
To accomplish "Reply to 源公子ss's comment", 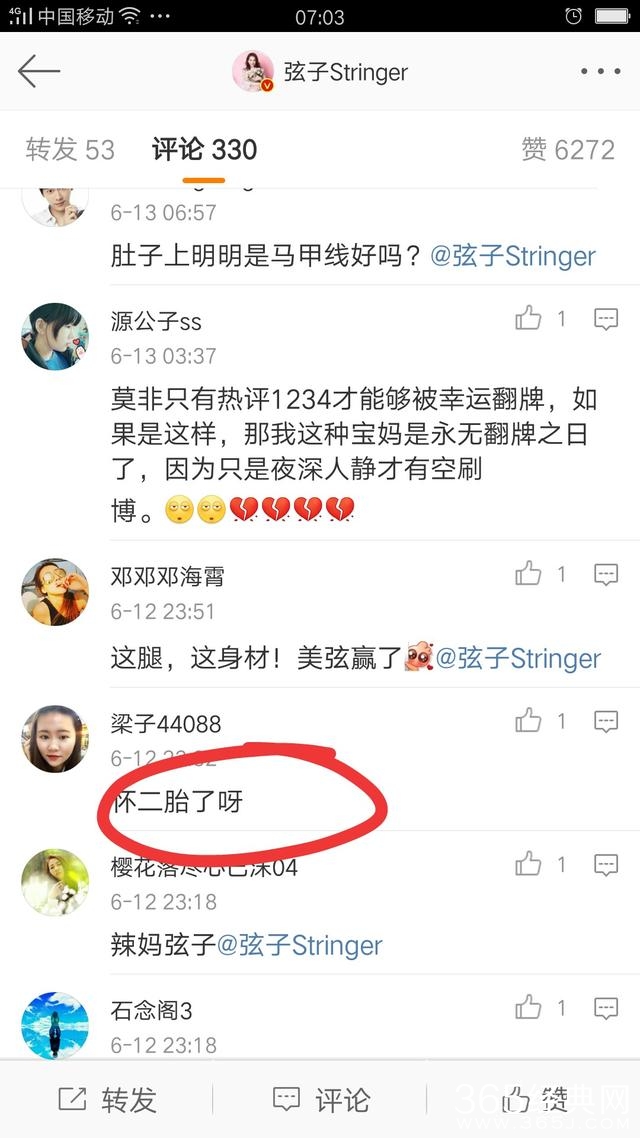I will 606,319.
